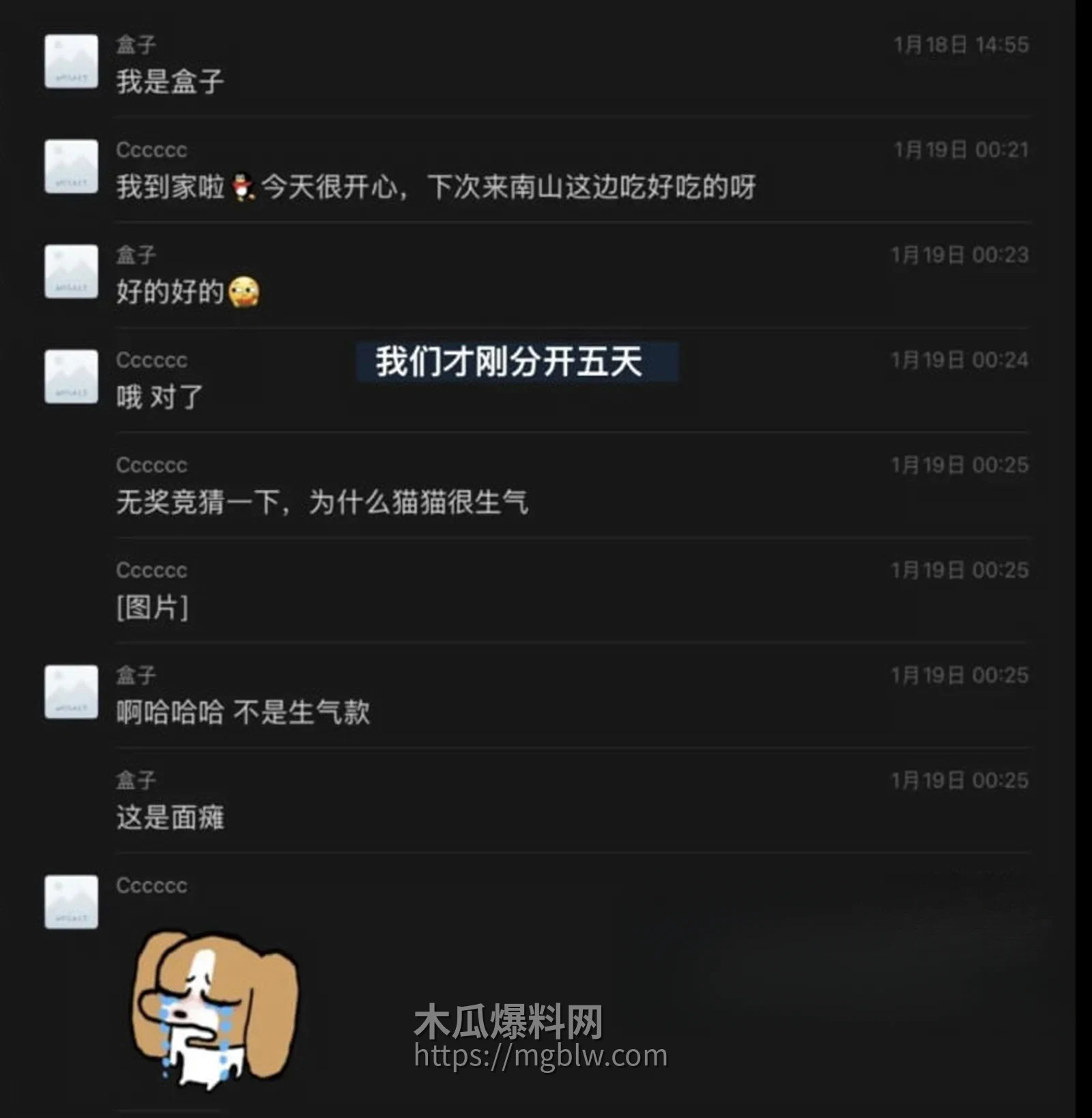The image size is (1092, 1118).
Task: Click 盒子's avatar on the first message
Action: tap(70, 59)
